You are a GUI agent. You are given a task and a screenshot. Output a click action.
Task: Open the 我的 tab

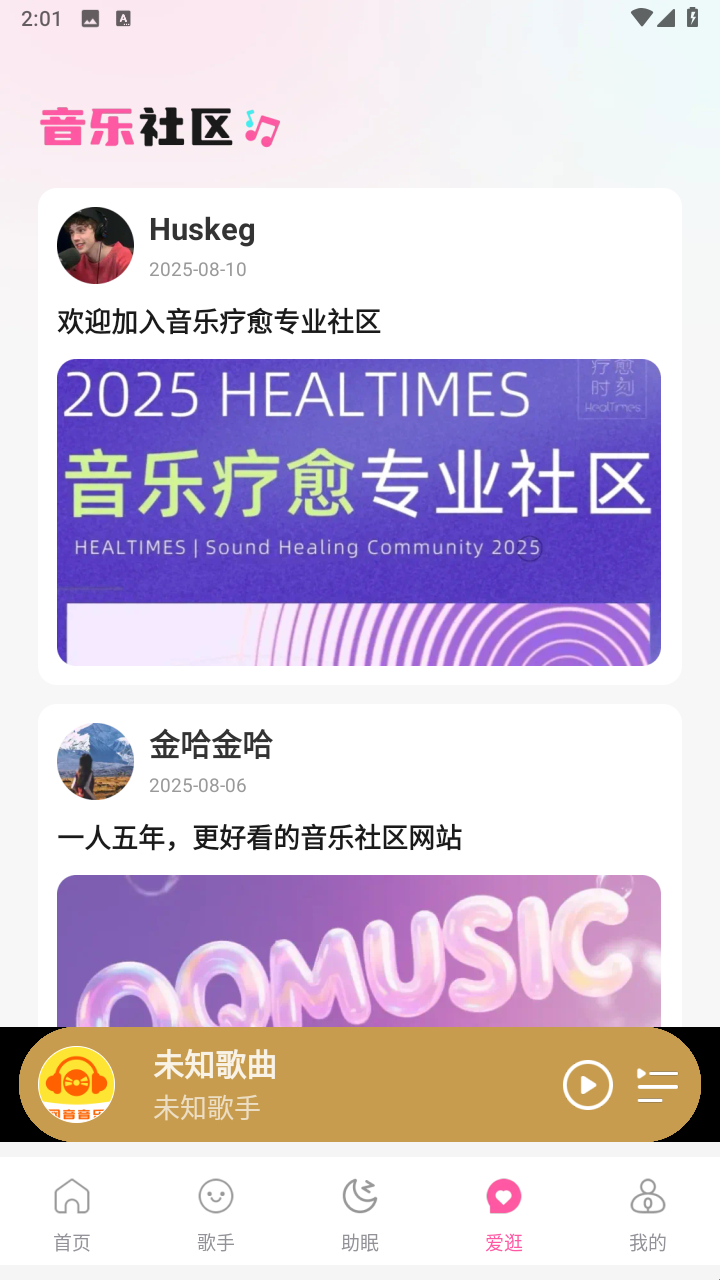click(x=648, y=1214)
